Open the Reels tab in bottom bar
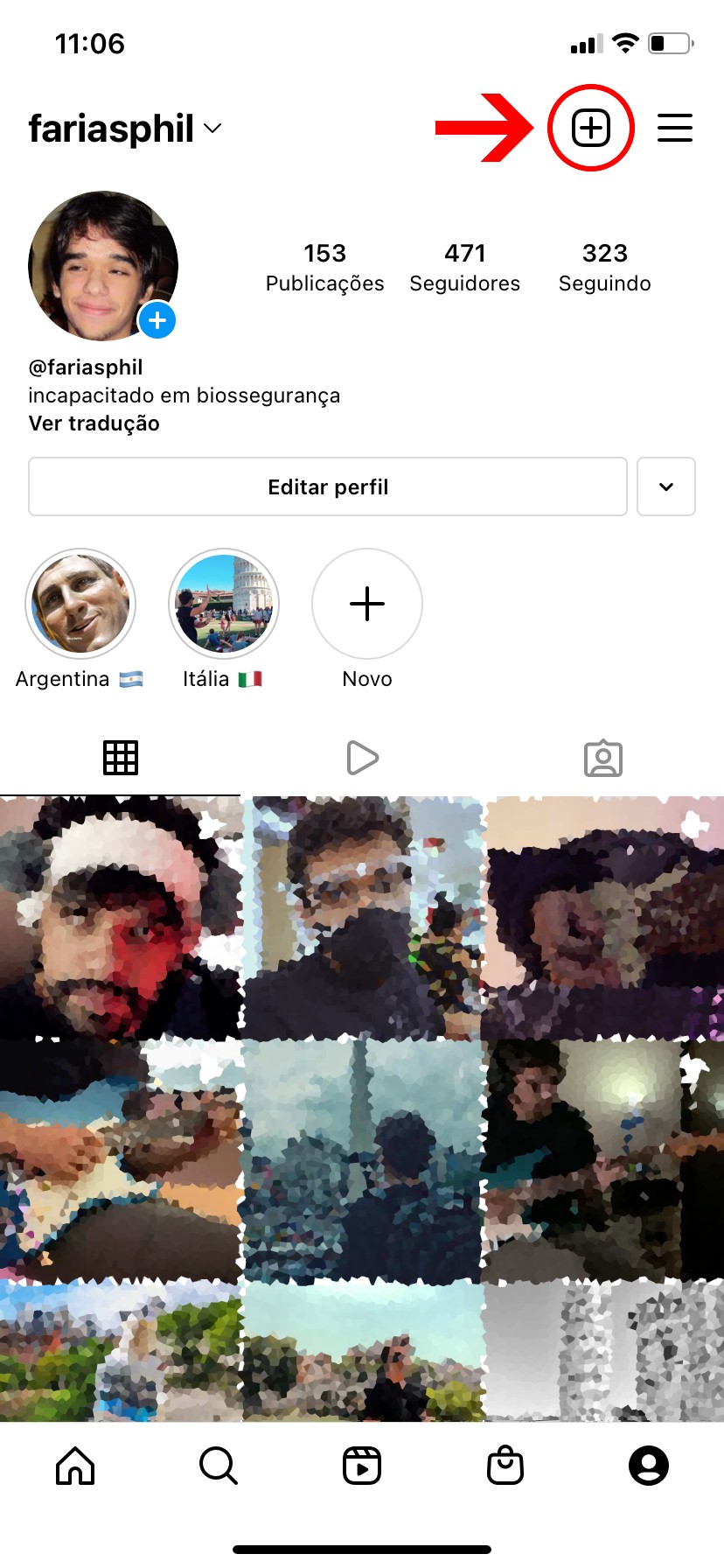This screenshot has height=1568, width=724. (x=362, y=1465)
